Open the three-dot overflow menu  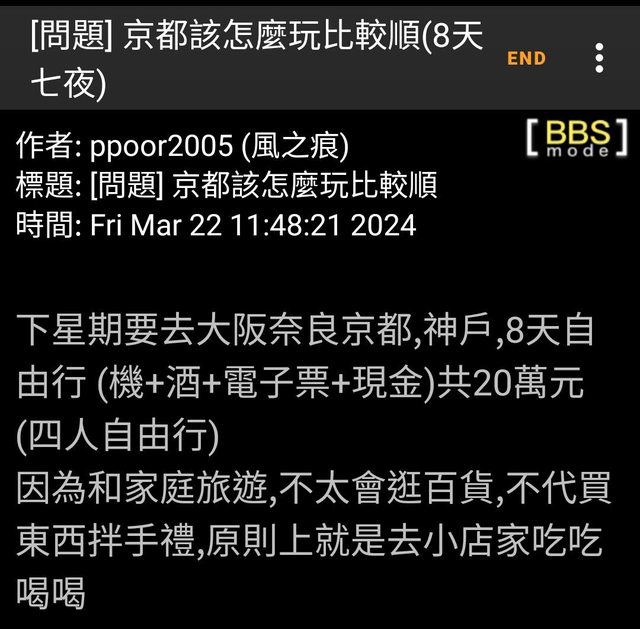[599, 58]
